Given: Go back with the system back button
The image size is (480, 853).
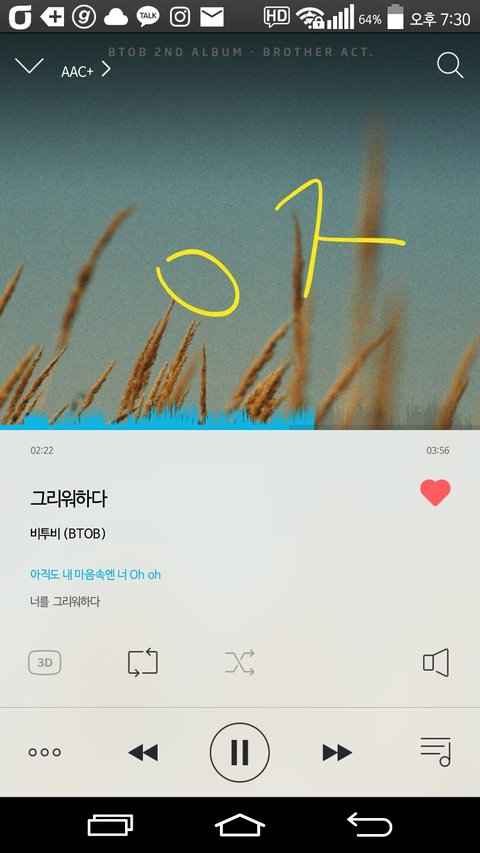Looking at the screenshot, I should click(370, 825).
